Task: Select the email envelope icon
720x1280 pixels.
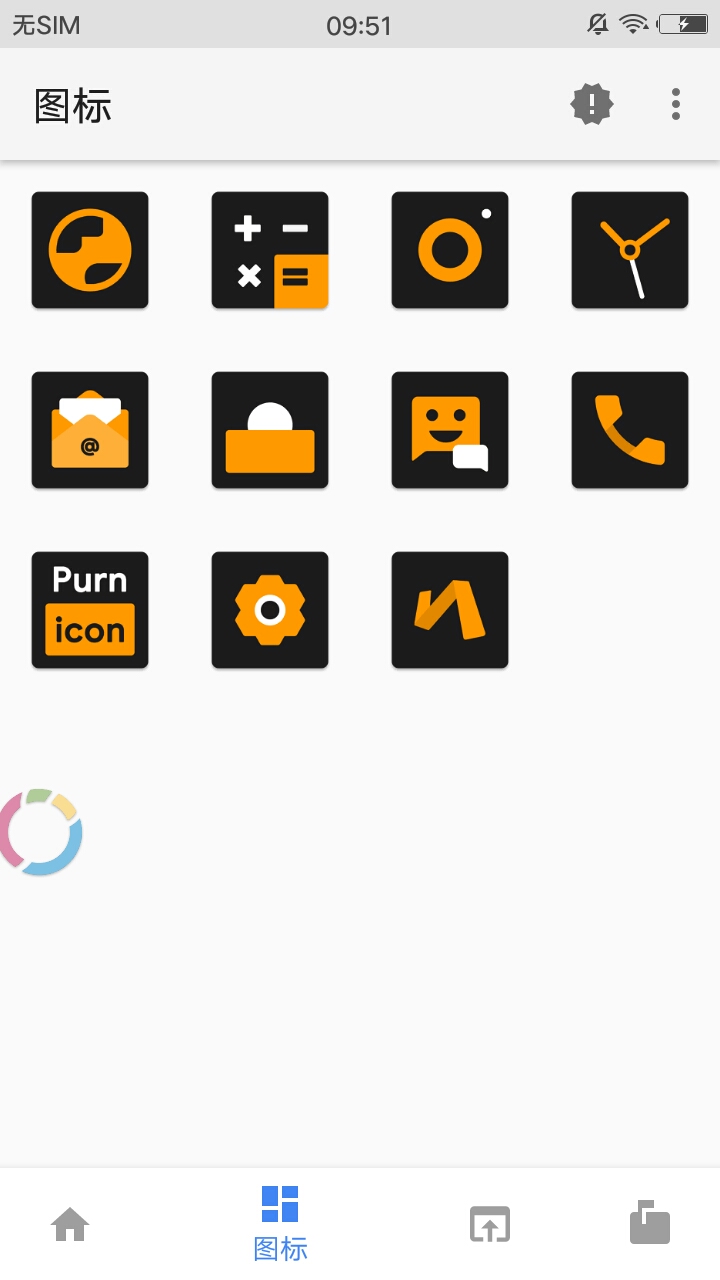Action: coord(90,430)
